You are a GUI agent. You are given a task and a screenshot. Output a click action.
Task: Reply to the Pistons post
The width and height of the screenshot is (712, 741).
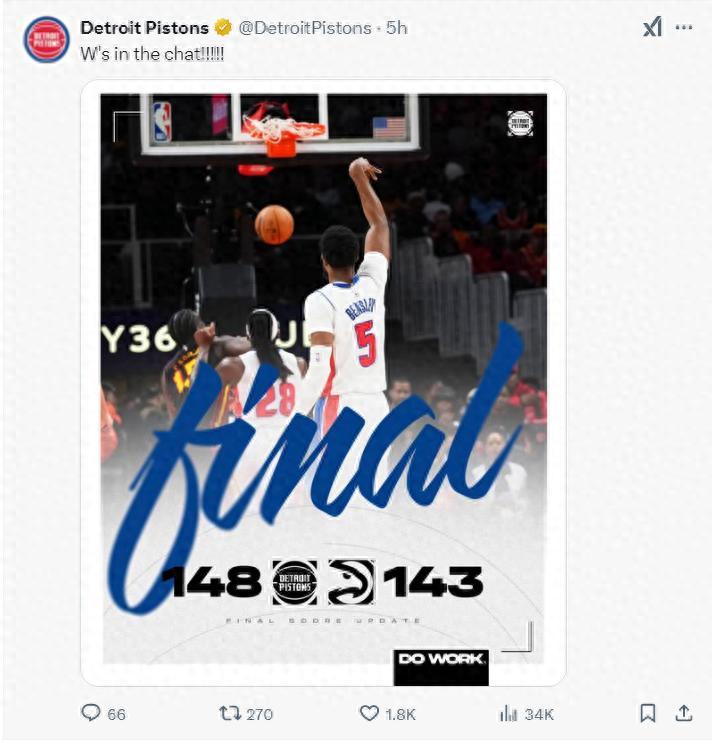click(x=91, y=713)
